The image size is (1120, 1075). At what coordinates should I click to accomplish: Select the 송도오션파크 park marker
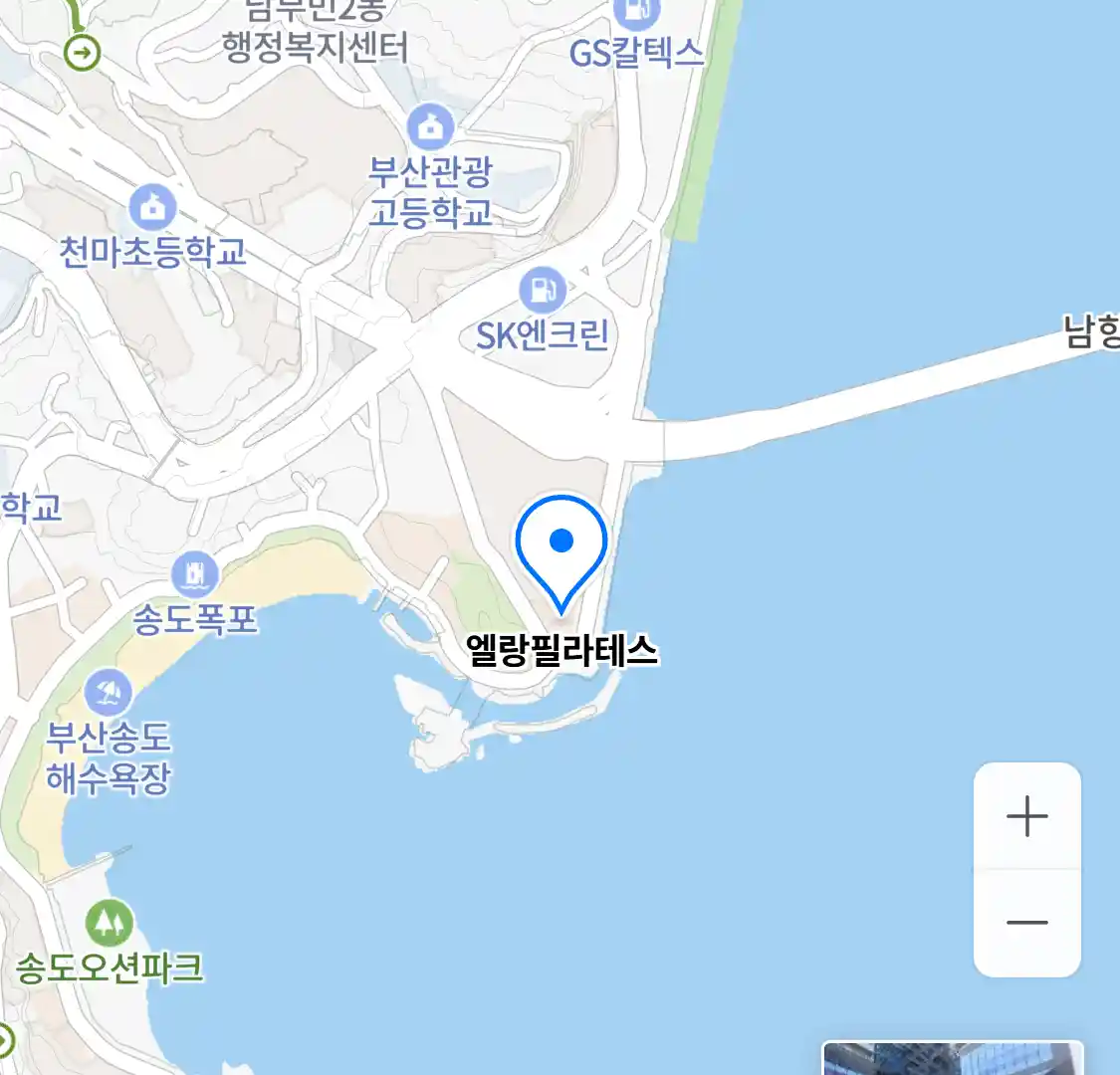point(109,924)
